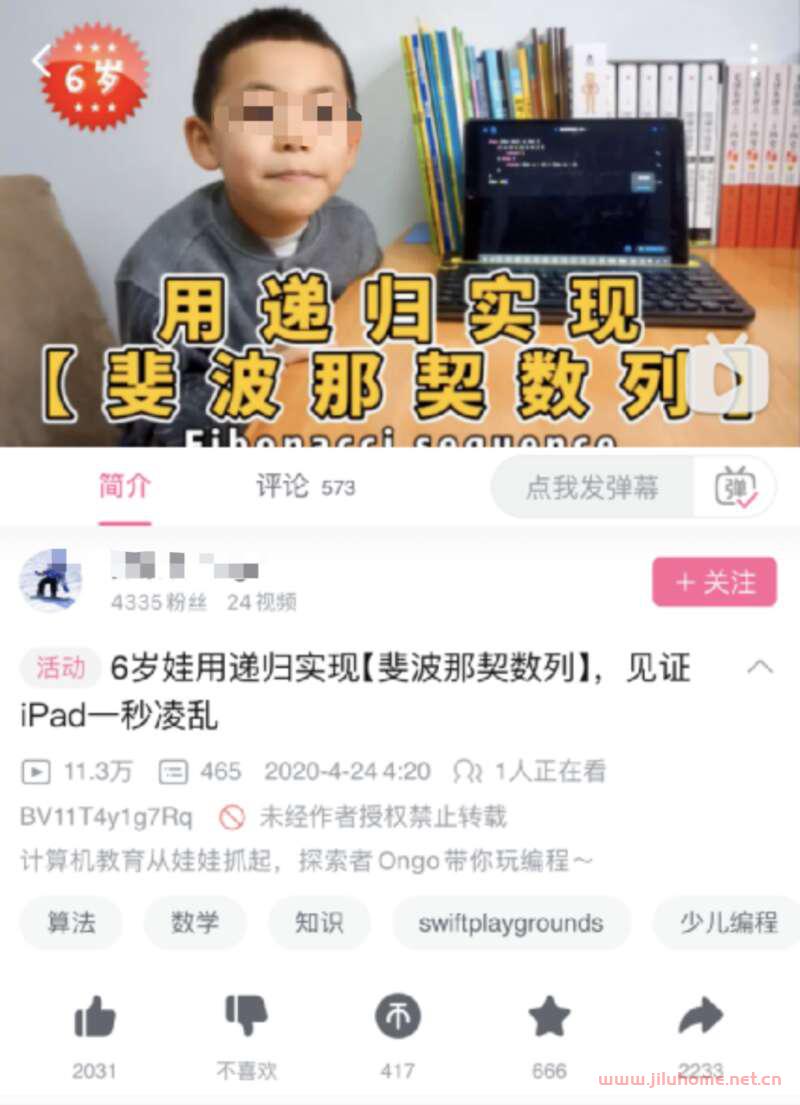800x1105 pixels.
Task: Select the 数学 tag chip
Action: coord(195,922)
